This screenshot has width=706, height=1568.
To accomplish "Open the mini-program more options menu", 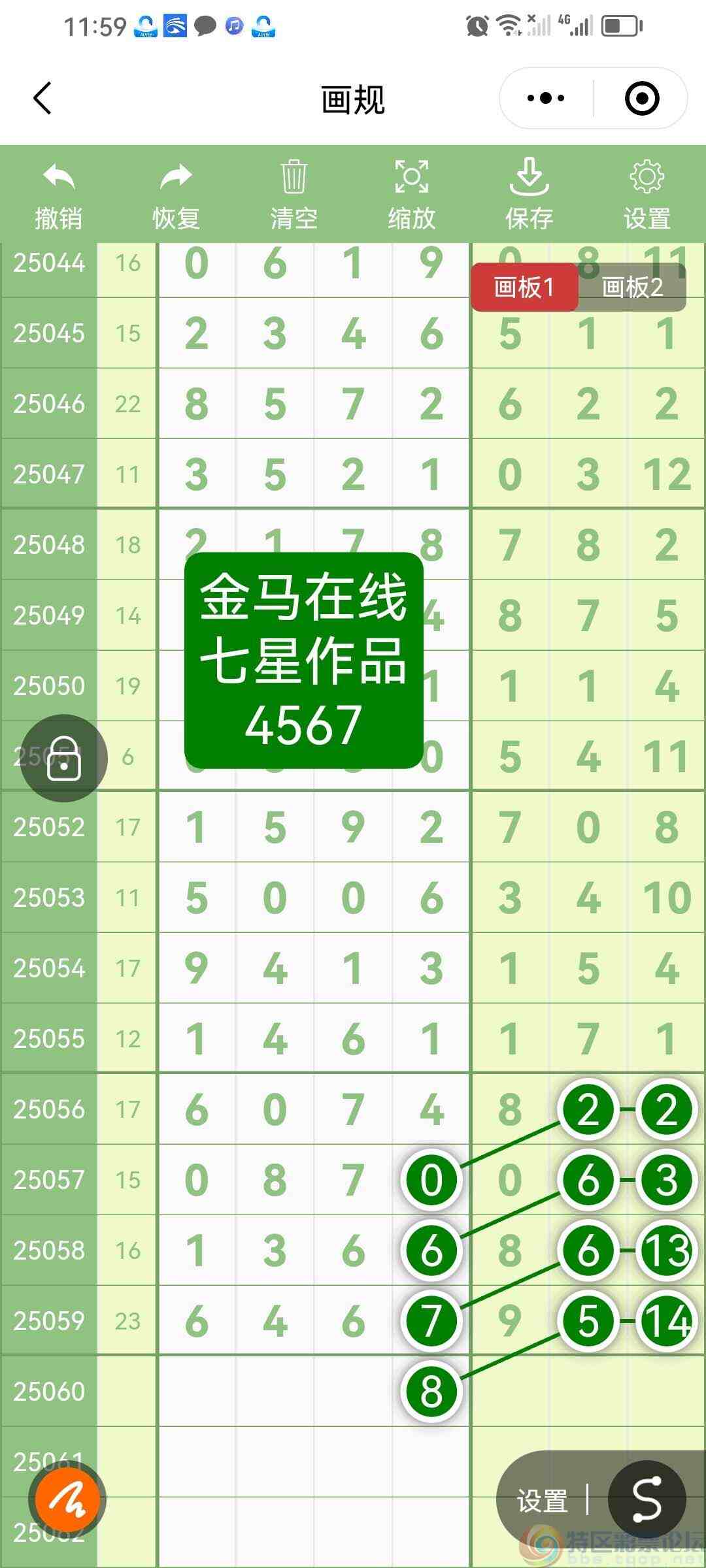I will point(545,98).
